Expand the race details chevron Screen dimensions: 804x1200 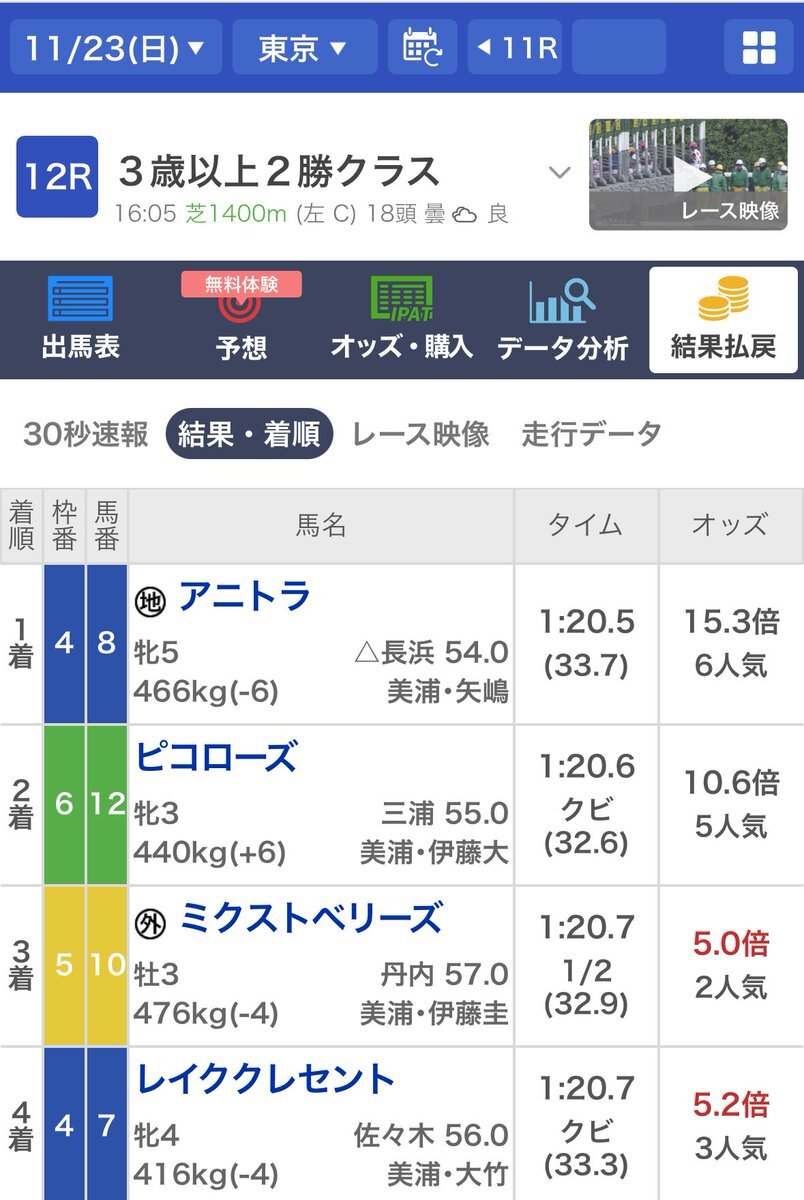pos(560,173)
